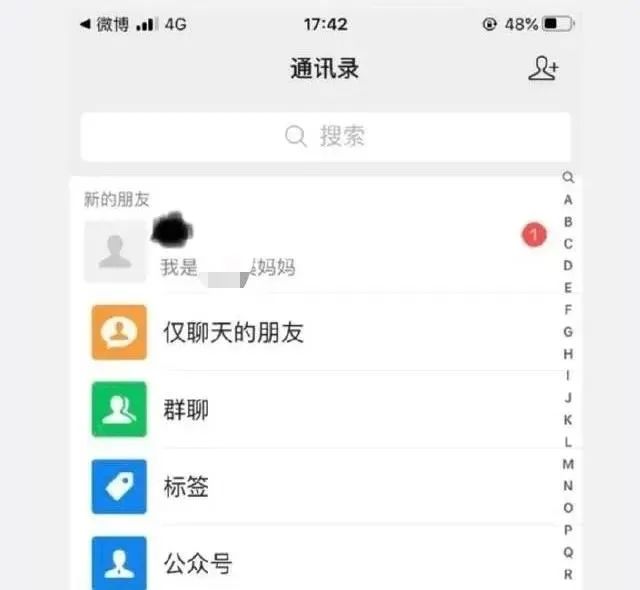This screenshot has height=590, width=640.
Task: Jump to letter A in the index
Action: [x=568, y=200]
